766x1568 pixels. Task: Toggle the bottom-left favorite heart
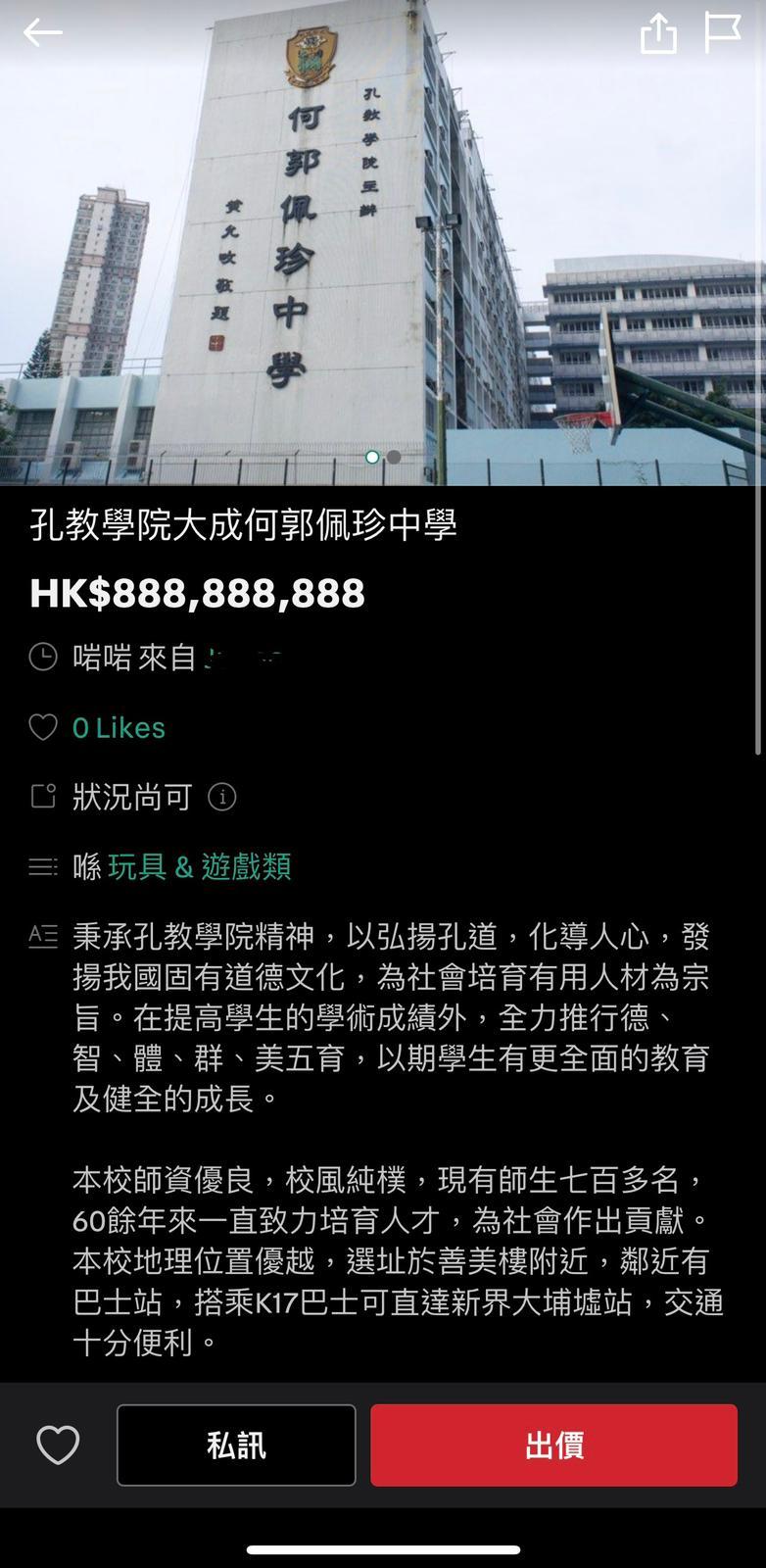(58, 1445)
